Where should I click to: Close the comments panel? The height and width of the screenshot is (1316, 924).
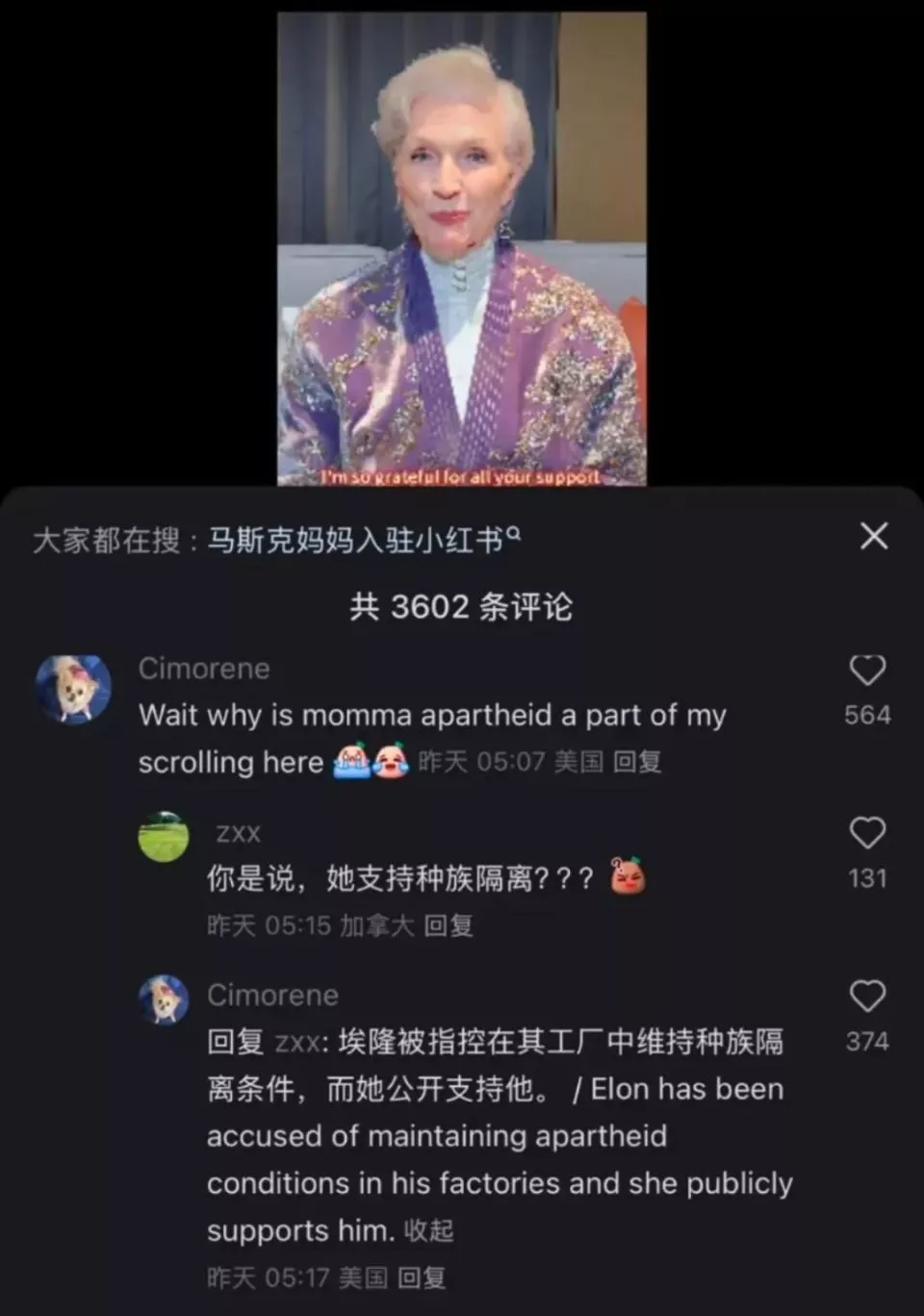[873, 536]
